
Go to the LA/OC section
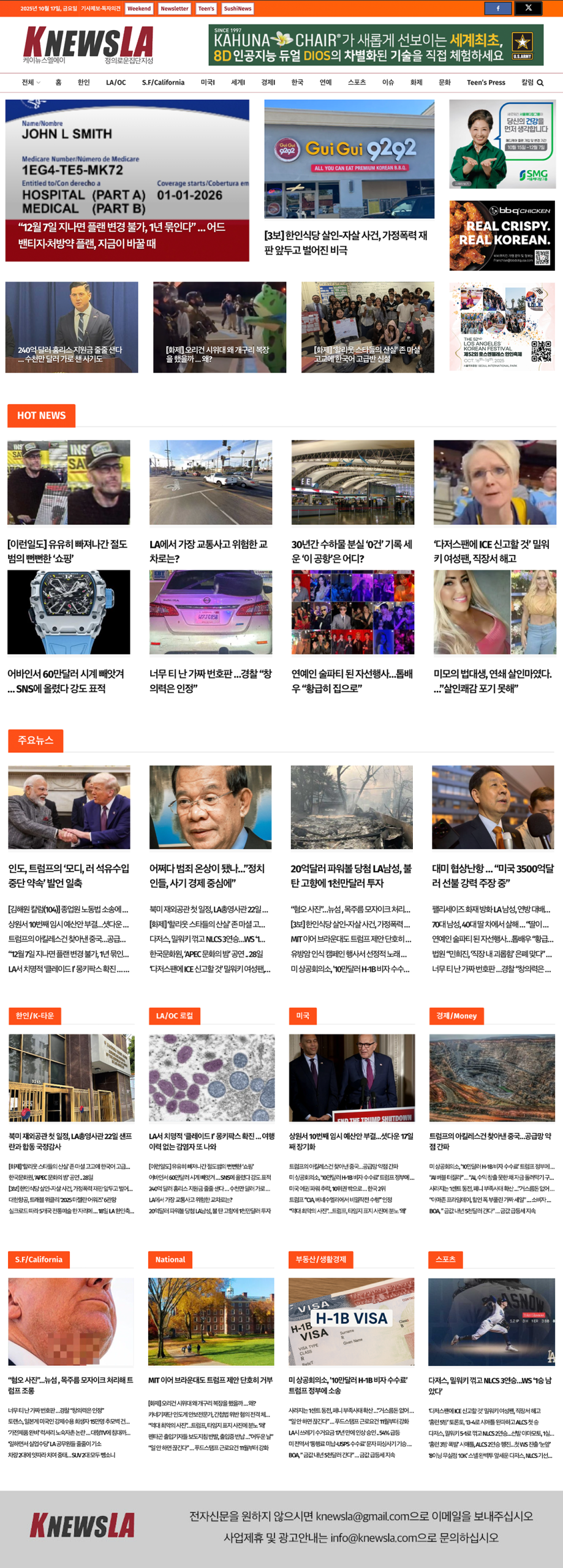pyautogui.click(x=116, y=82)
